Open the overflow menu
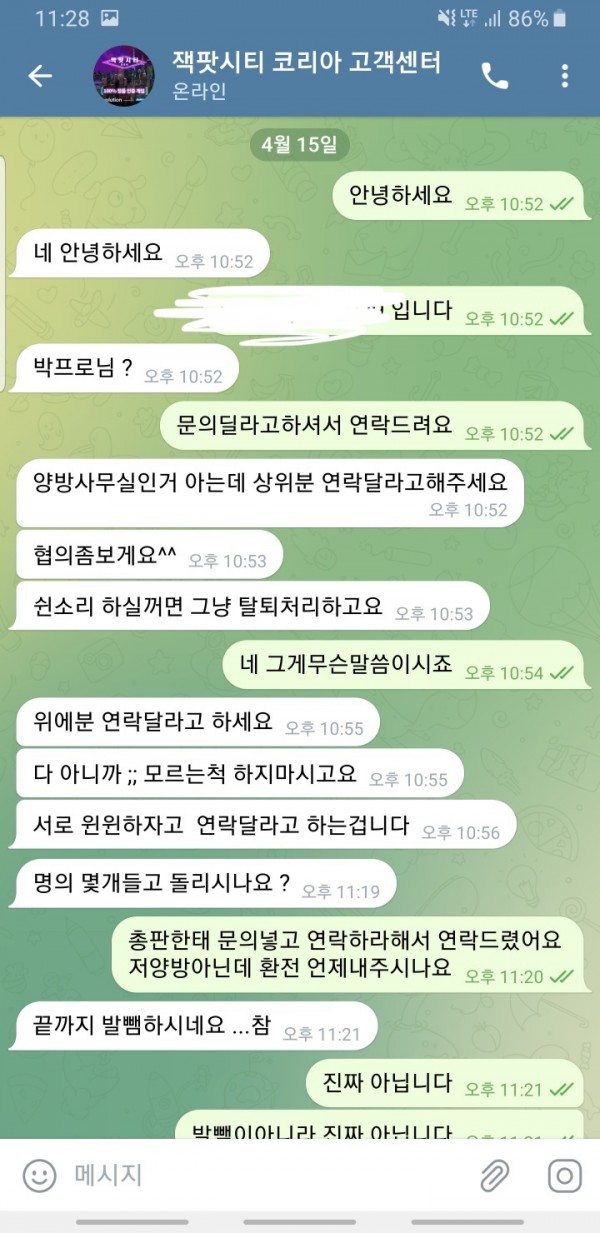Screen dimensions: 600x1233 point(565,76)
